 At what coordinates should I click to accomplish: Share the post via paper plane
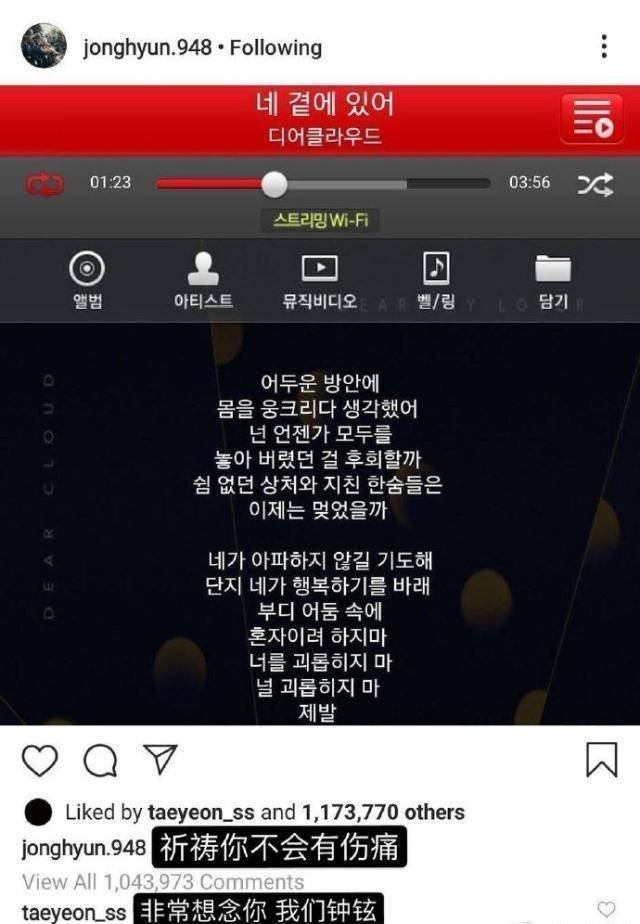click(x=160, y=760)
